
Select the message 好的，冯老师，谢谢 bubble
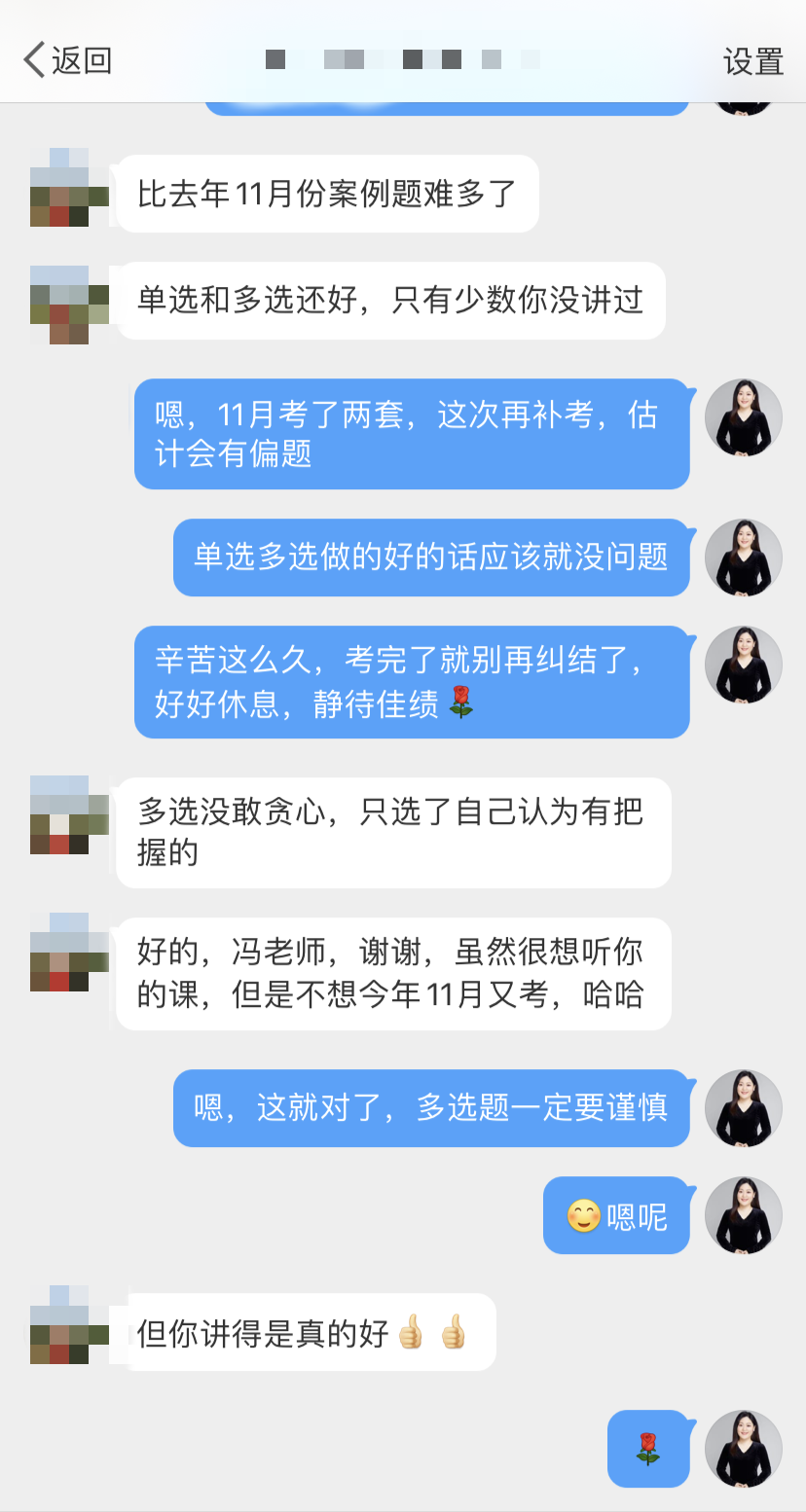tap(393, 973)
